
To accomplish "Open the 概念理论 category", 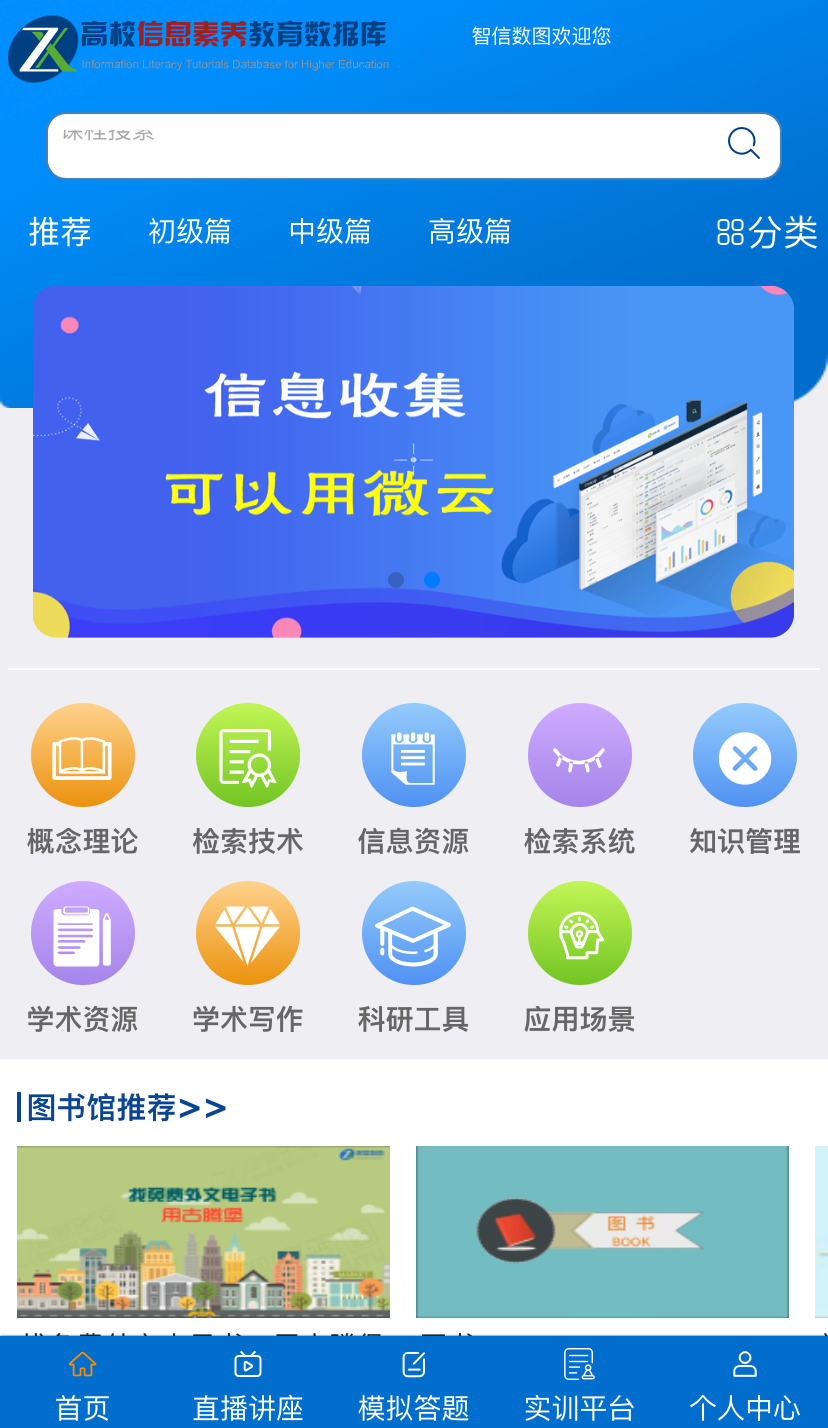I will [x=82, y=779].
